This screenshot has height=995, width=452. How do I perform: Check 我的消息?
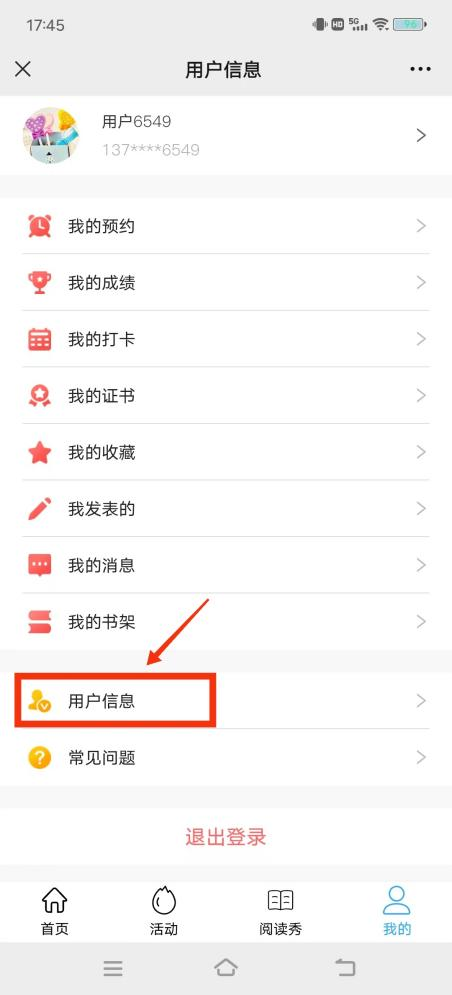[x=226, y=565]
